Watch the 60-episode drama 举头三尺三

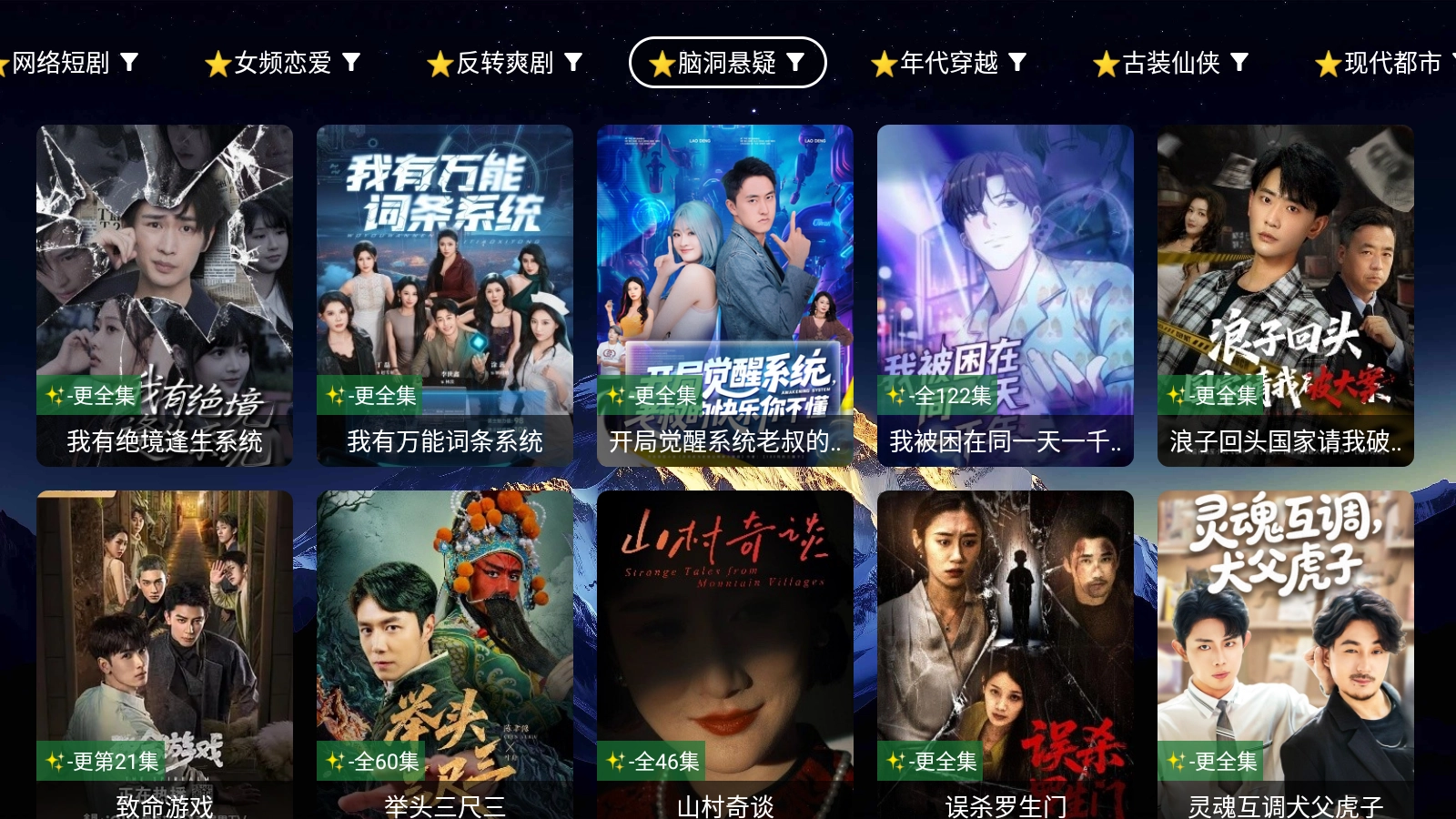pos(445,655)
